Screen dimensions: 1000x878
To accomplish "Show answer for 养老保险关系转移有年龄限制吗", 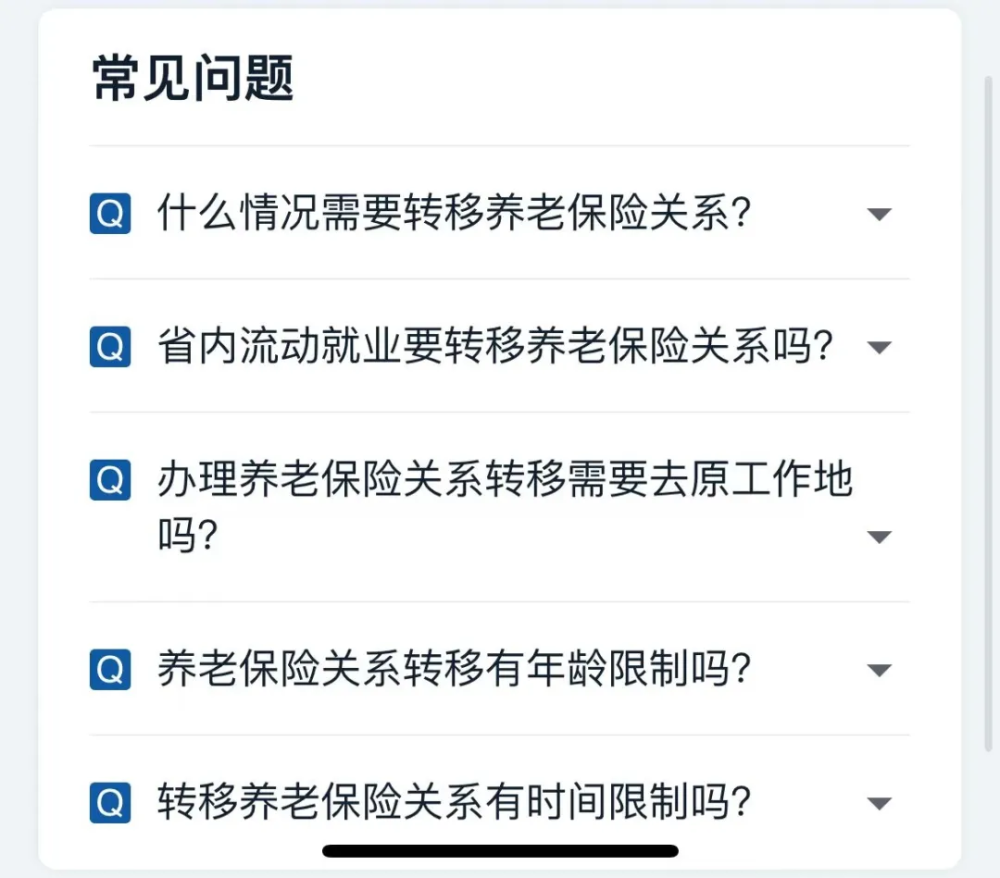I will [878, 670].
